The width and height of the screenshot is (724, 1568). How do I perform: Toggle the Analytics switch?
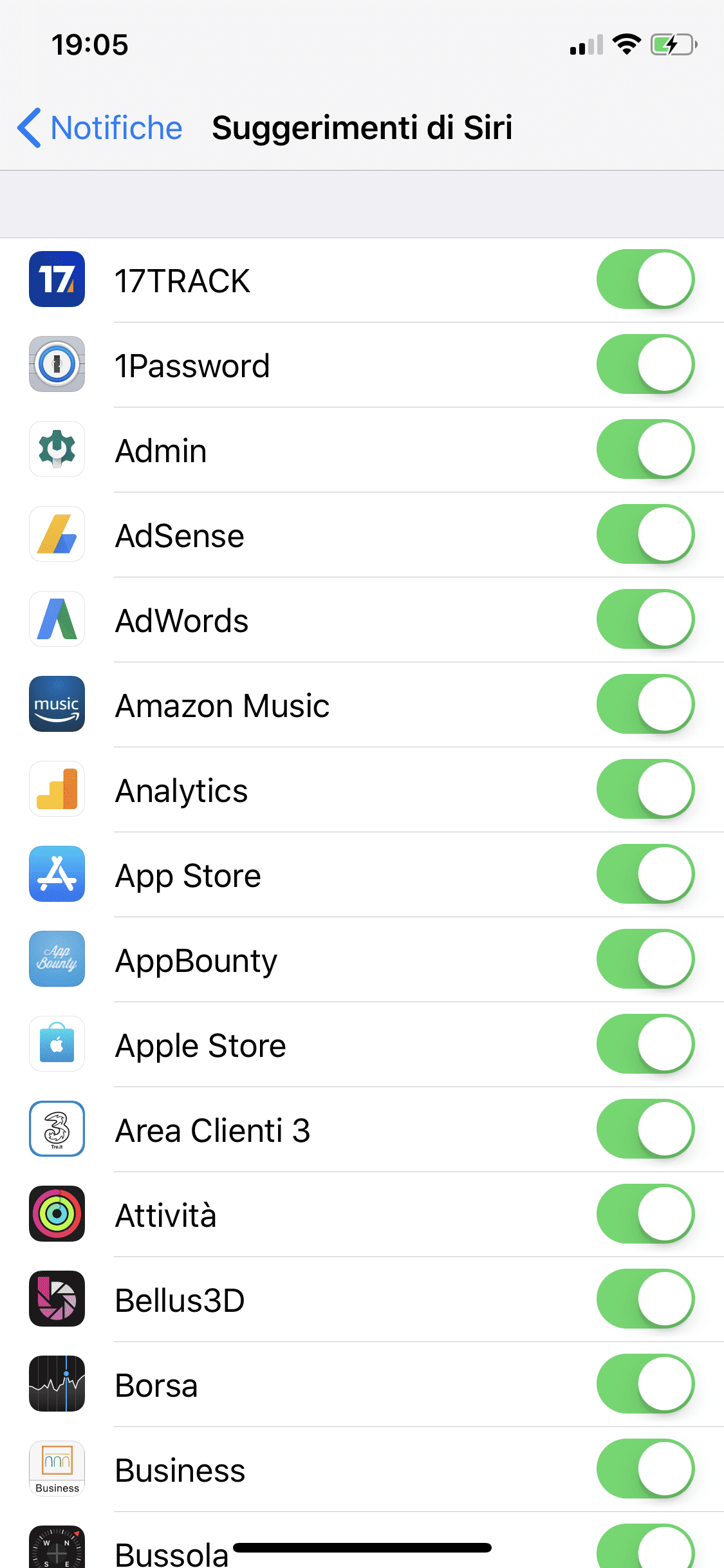[x=645, y=789]
